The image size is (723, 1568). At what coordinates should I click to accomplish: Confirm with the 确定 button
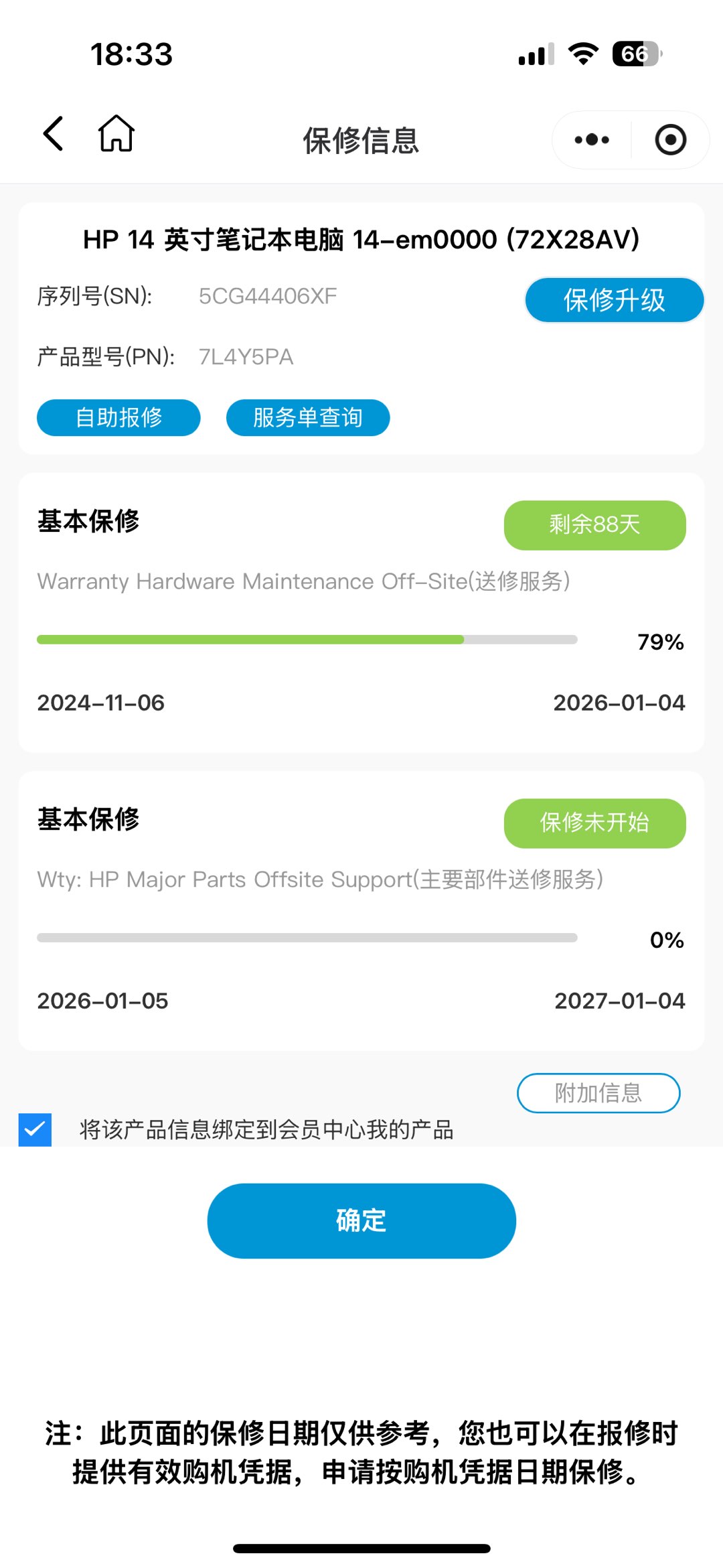point(361,1220)
